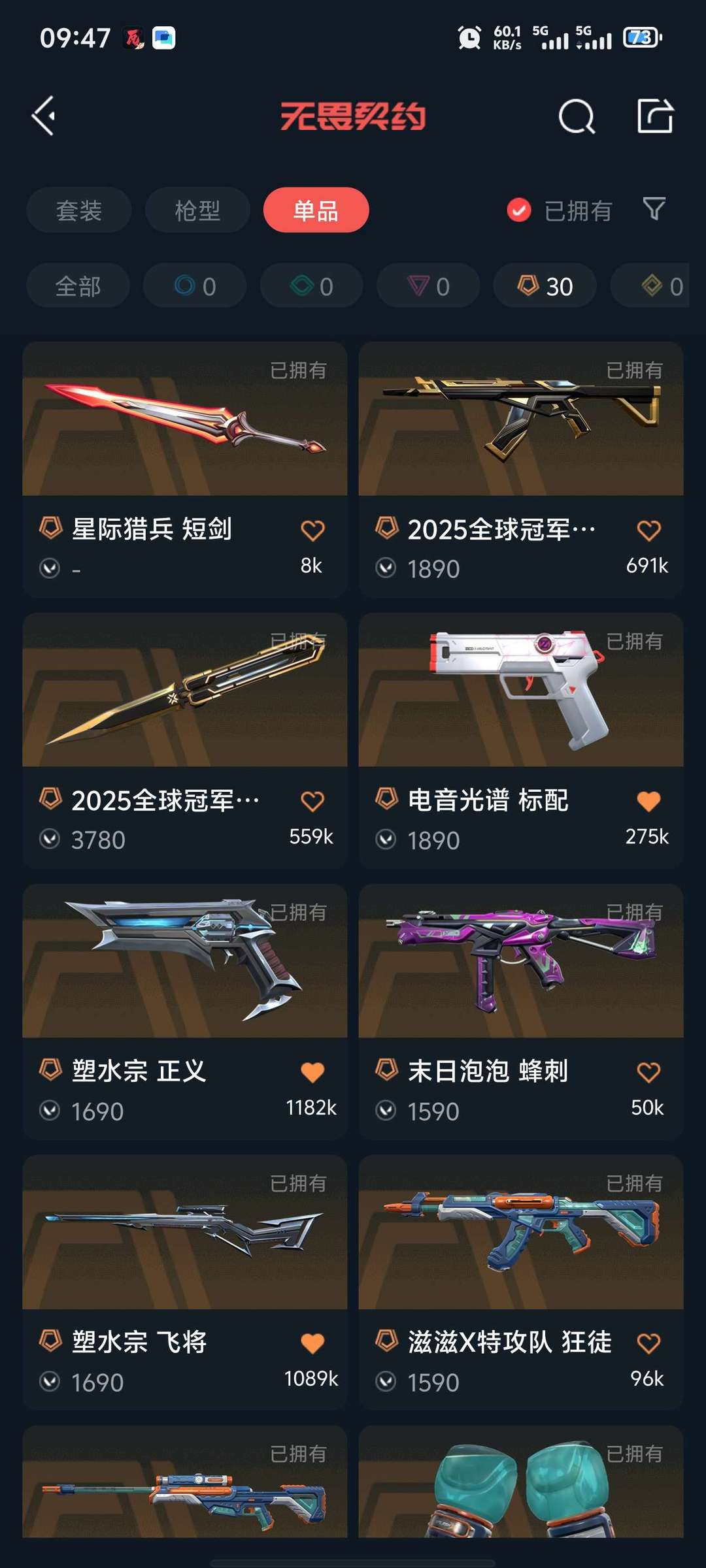Unlike the 塑水宗 正义 skin
This screenshot has height=1568, width=706.
[312, 1072]
